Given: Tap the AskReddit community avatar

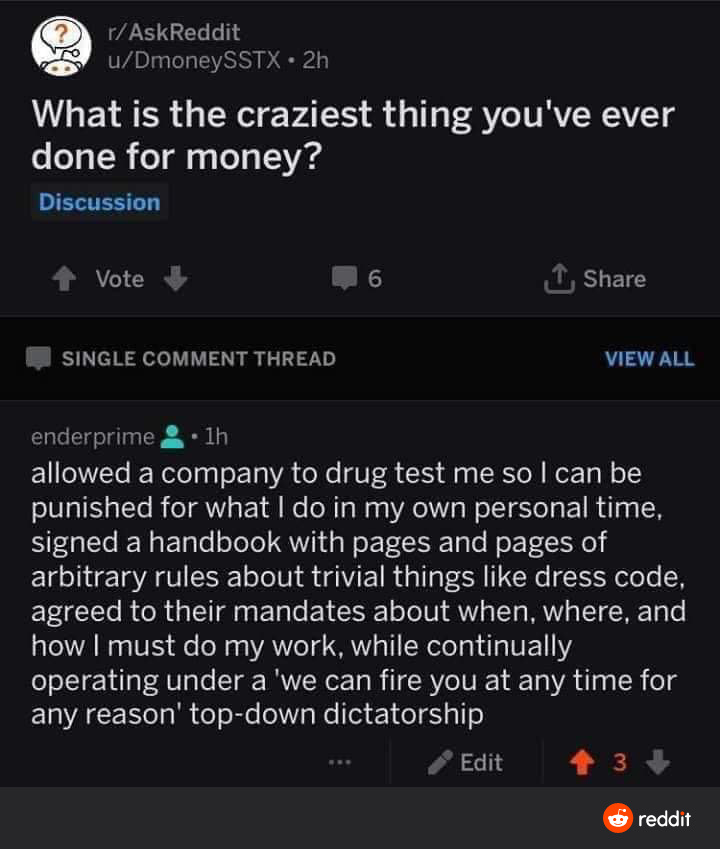Looking at the screenshot, I should [62, 46].
